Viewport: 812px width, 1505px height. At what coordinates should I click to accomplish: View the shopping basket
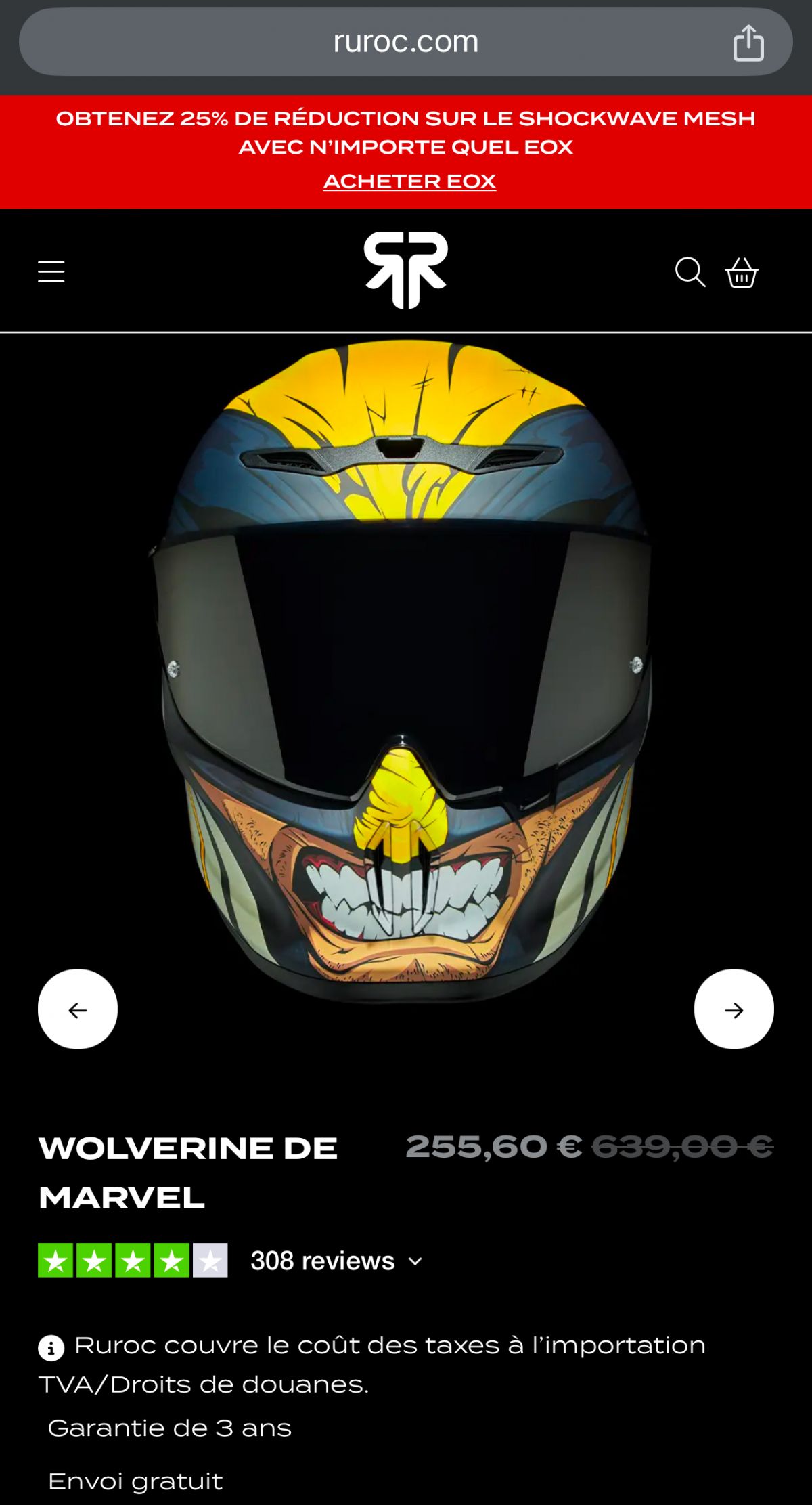742,272
